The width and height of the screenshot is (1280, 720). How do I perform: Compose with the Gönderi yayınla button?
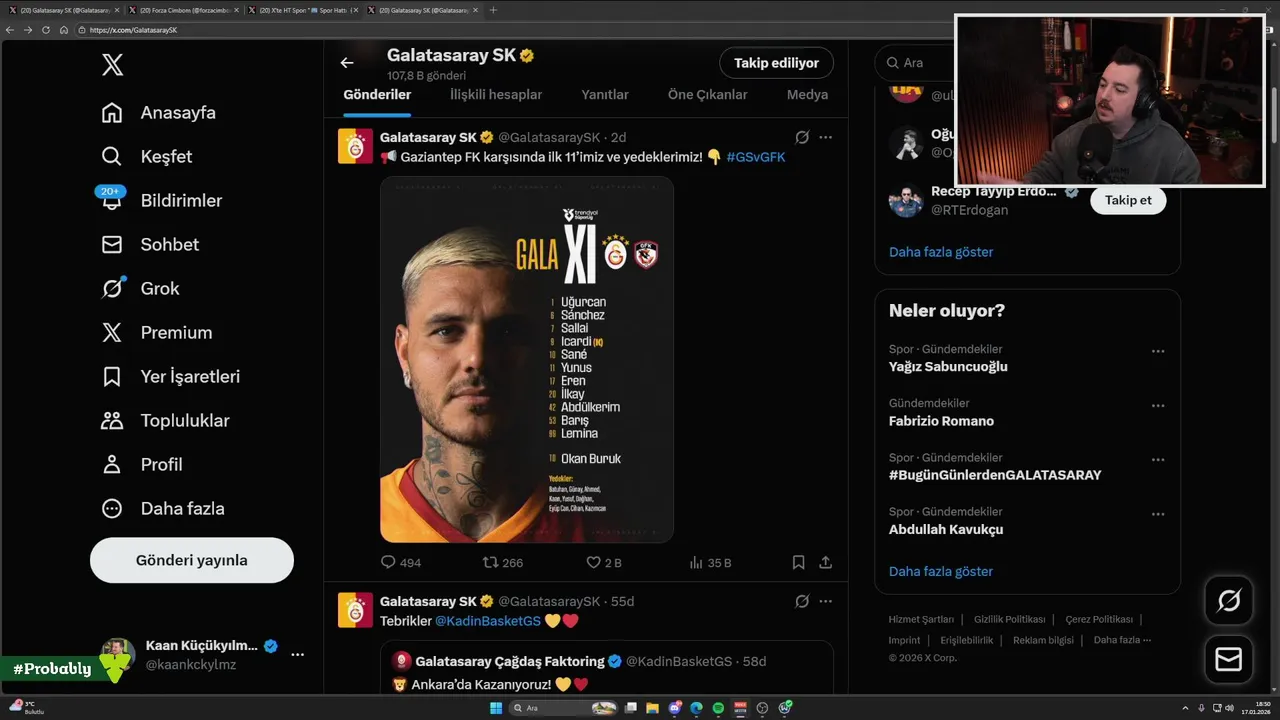point(192,560)
